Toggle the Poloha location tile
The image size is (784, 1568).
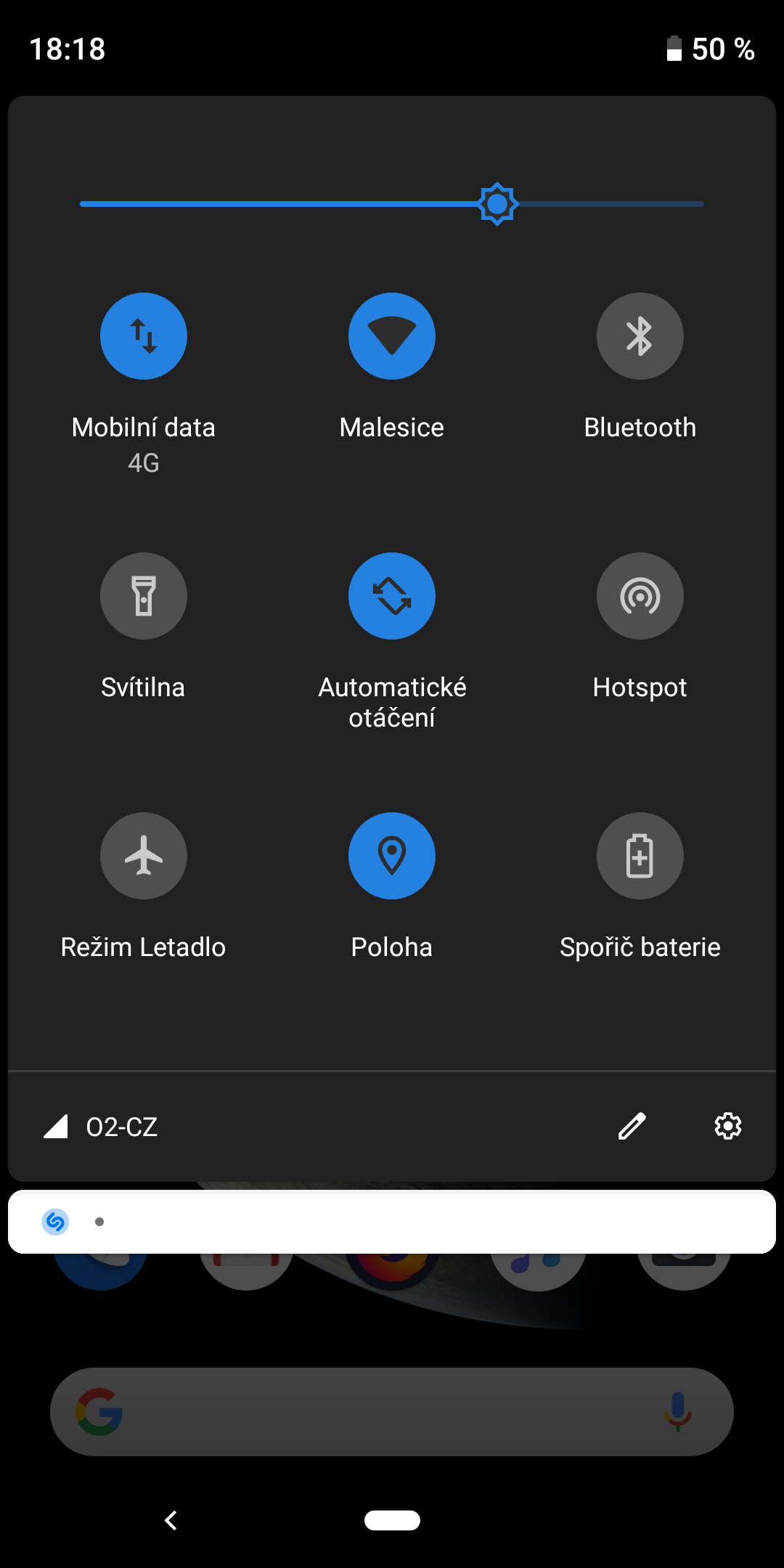392,856
